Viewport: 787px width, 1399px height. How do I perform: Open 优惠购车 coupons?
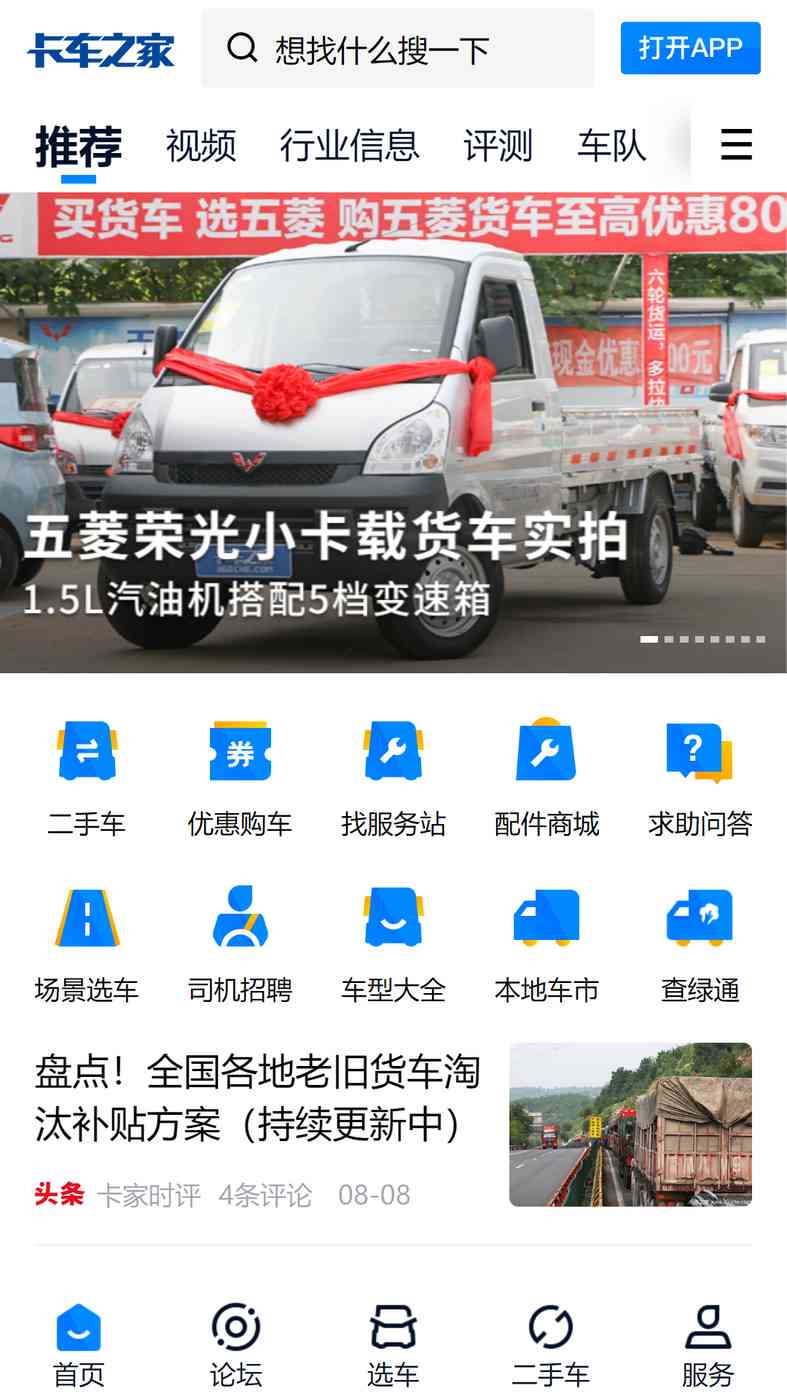(x=240, y=776)
